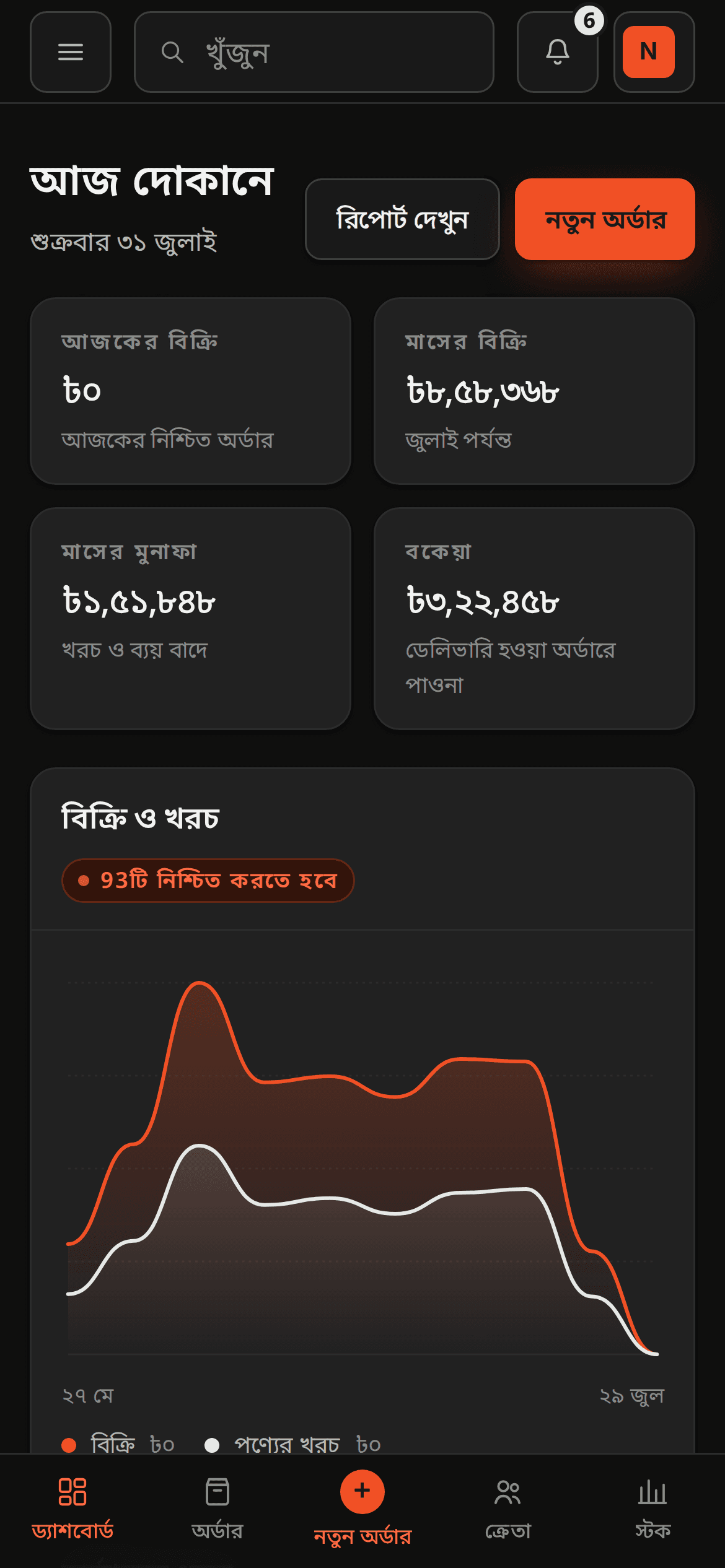Open the বকেয়া card
This screenshot has height=1568, width=725.
(534, 619)
